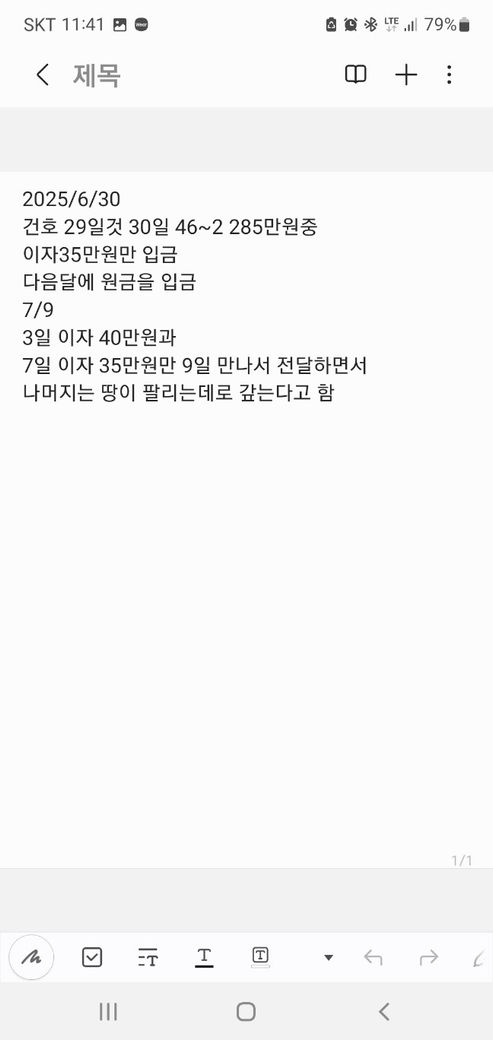The image size is (493, 1040).
Task: Tap the plus icon to add content
Action: 406,75
